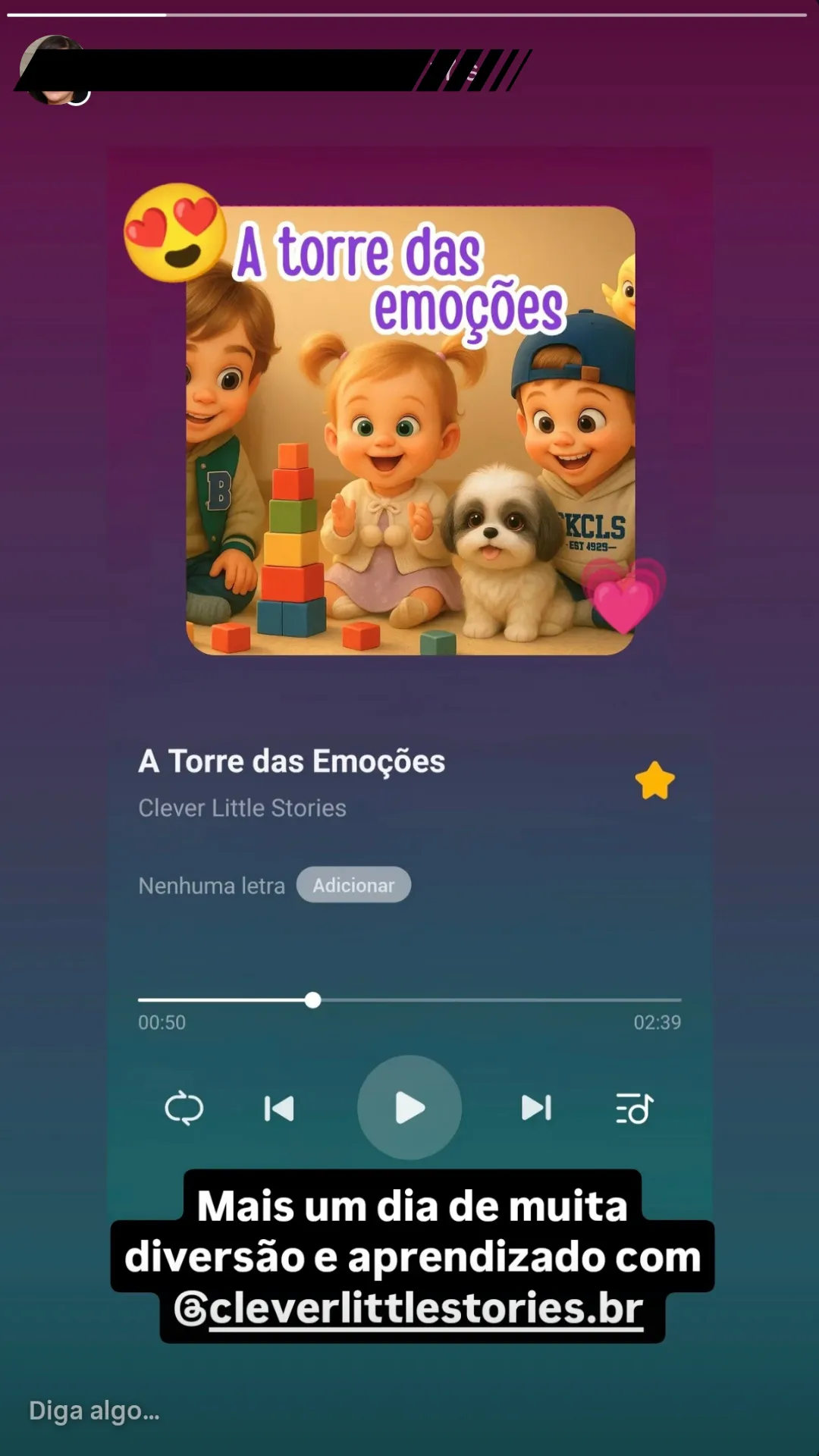Open the story author's profile picture
This screenshot has width=819, height=1456.
[53, 70]
